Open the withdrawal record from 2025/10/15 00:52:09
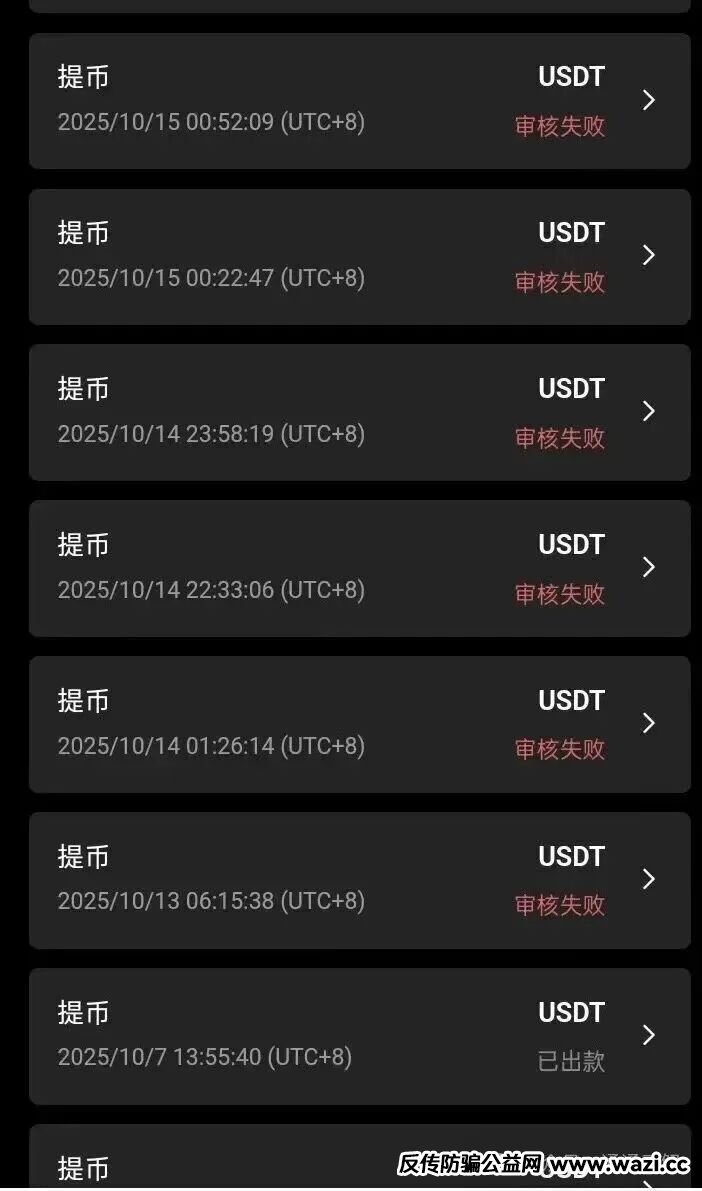Viewport: 702px width, 1191px height. point(359,101)
